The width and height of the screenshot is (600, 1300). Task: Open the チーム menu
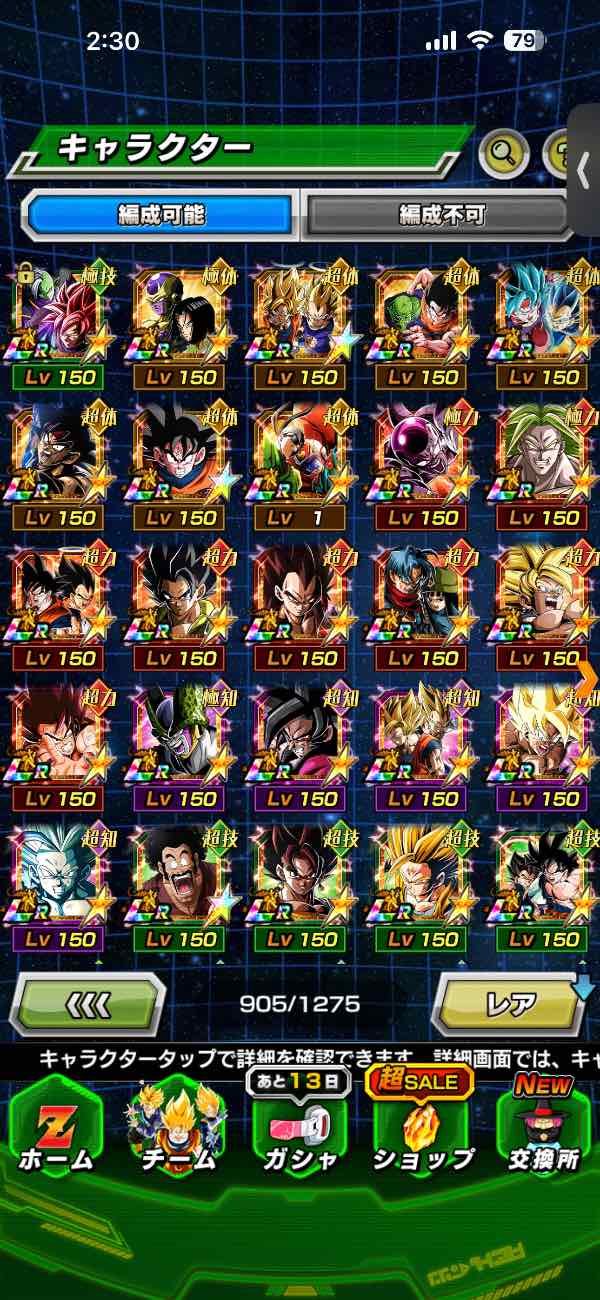pos(175,1130)
